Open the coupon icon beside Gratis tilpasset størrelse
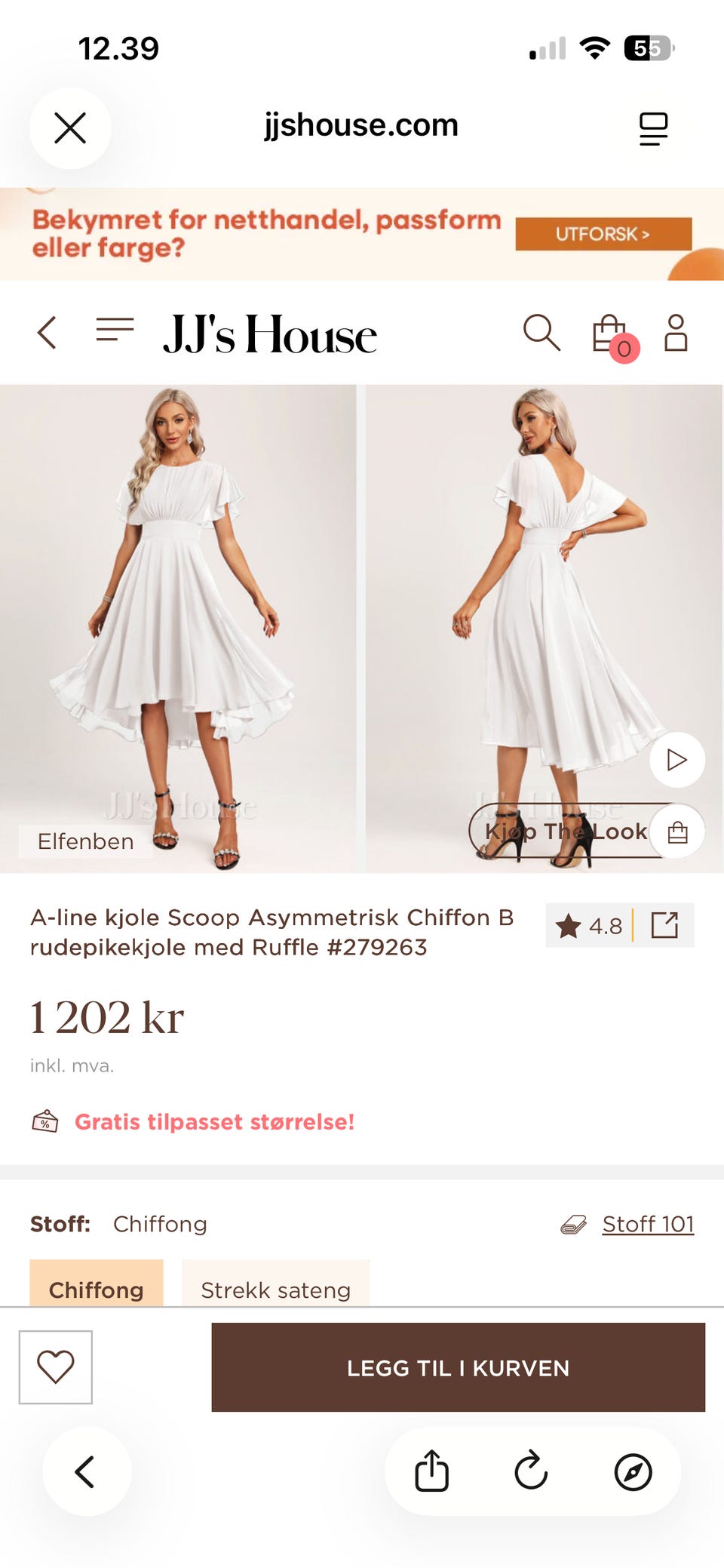This screenshot has height=1568, width=724. pyautogui.click(x=46, y=1122)
